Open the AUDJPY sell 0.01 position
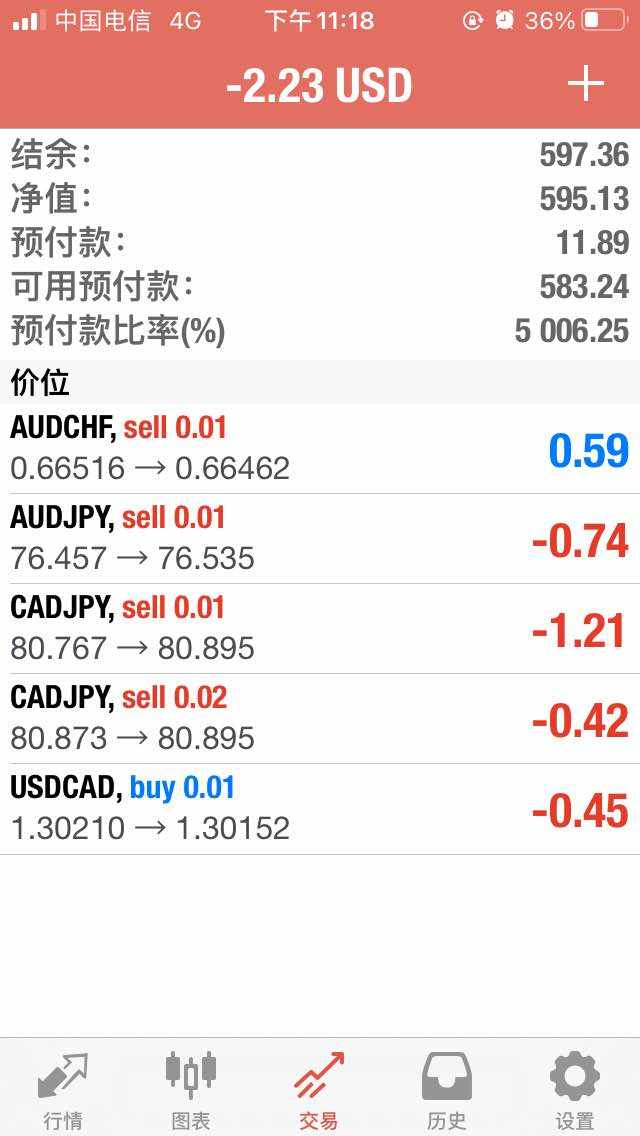640x1136 pixels. (320, 539)
